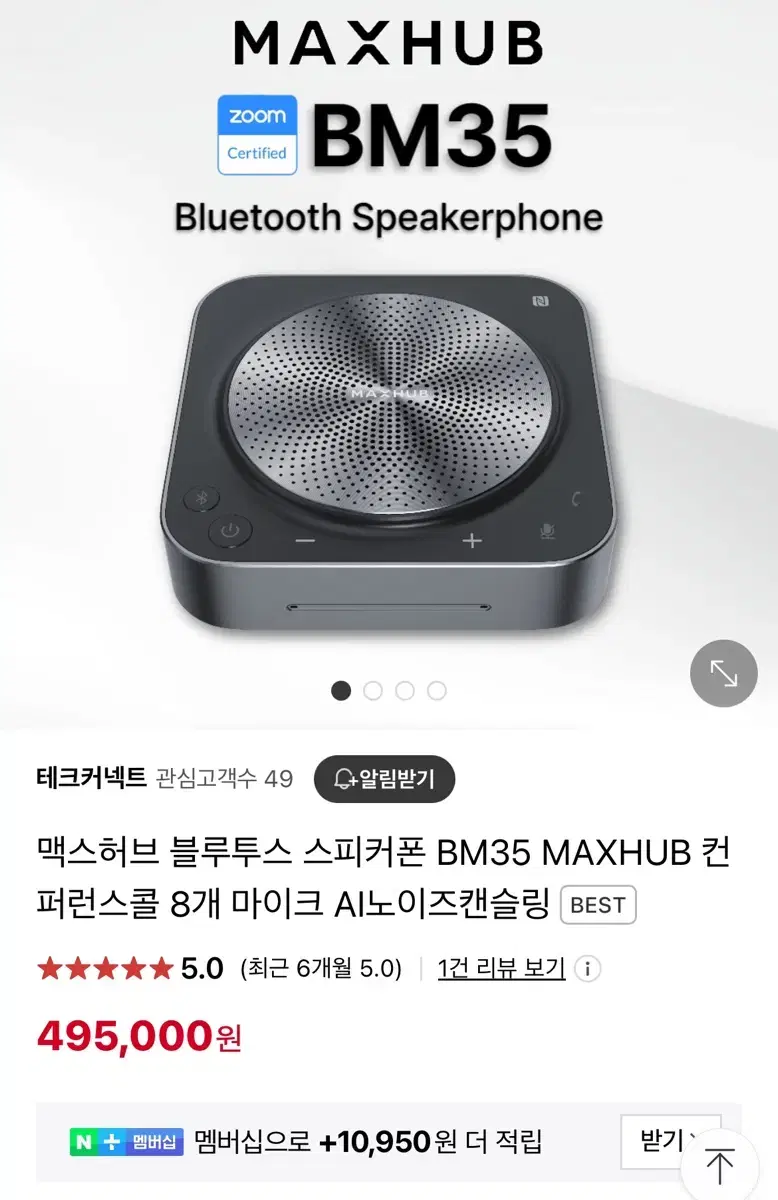Select the fourth carousel dot indicator
This screenshot has height=1200, width=778.
click(x=436, y=690)
